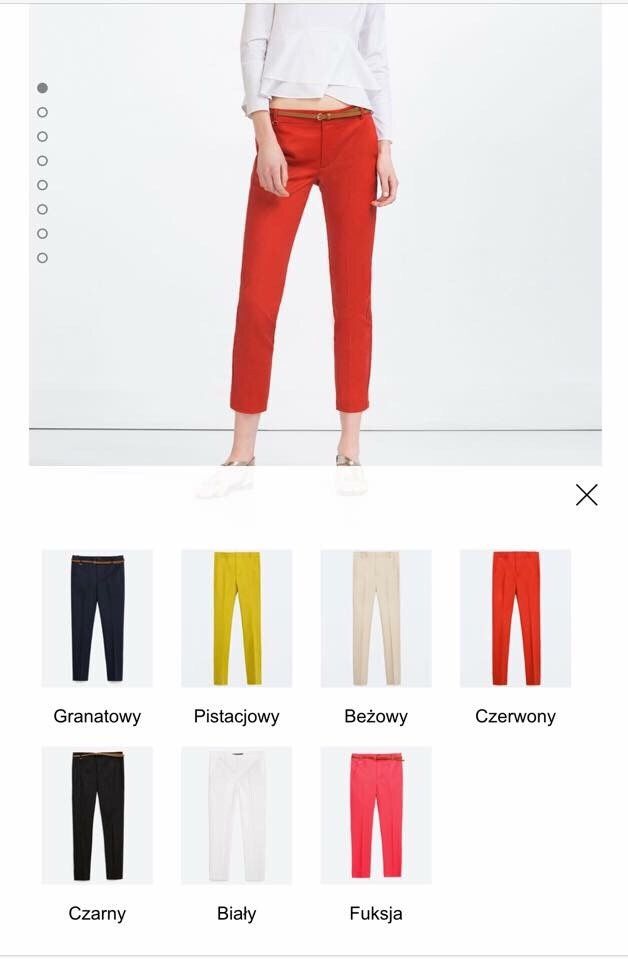Image resolution: width=628 pixels, height=959 pixels.
Task: Pick the Biały color option
Action: click(237, 815)
